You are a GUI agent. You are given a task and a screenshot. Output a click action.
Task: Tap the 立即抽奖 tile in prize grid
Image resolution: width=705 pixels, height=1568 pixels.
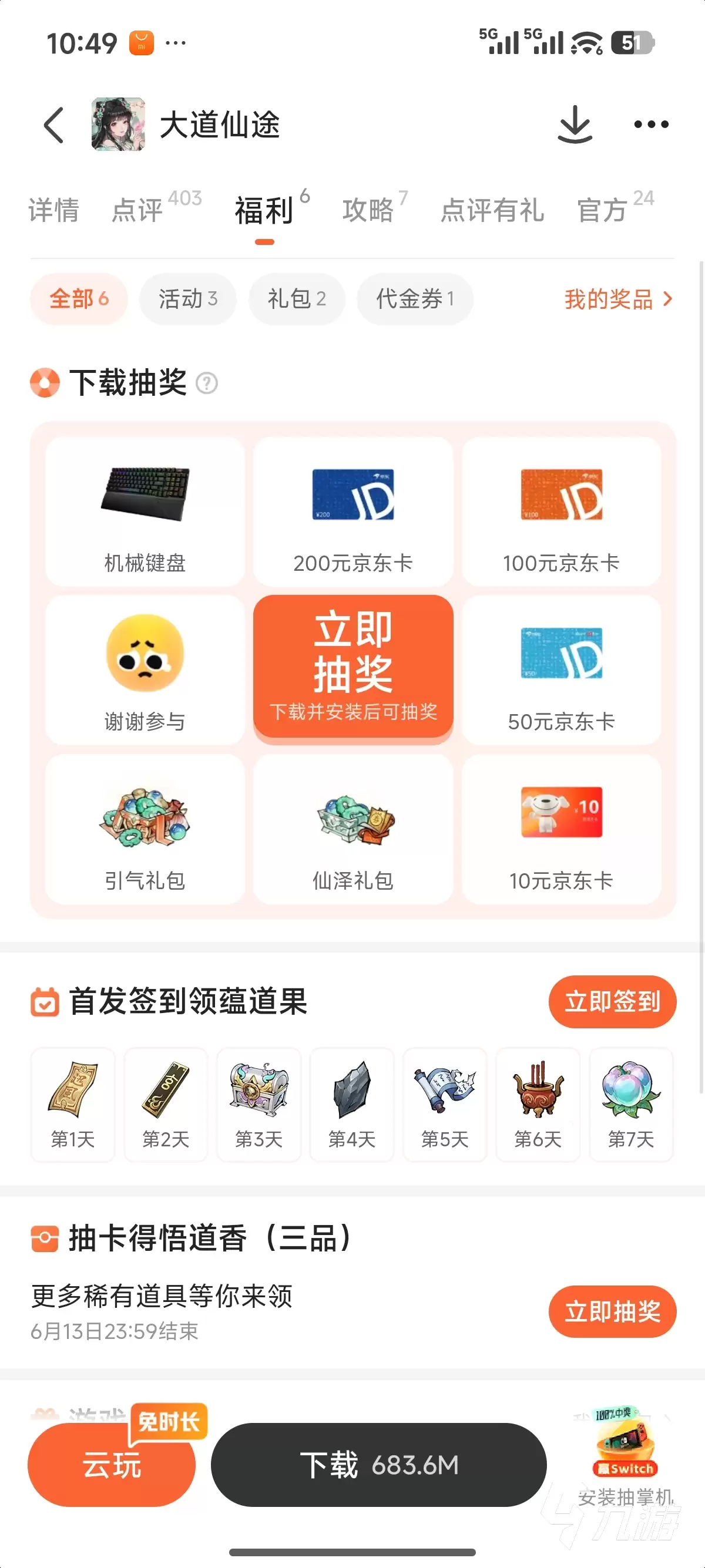pos(353,667)
